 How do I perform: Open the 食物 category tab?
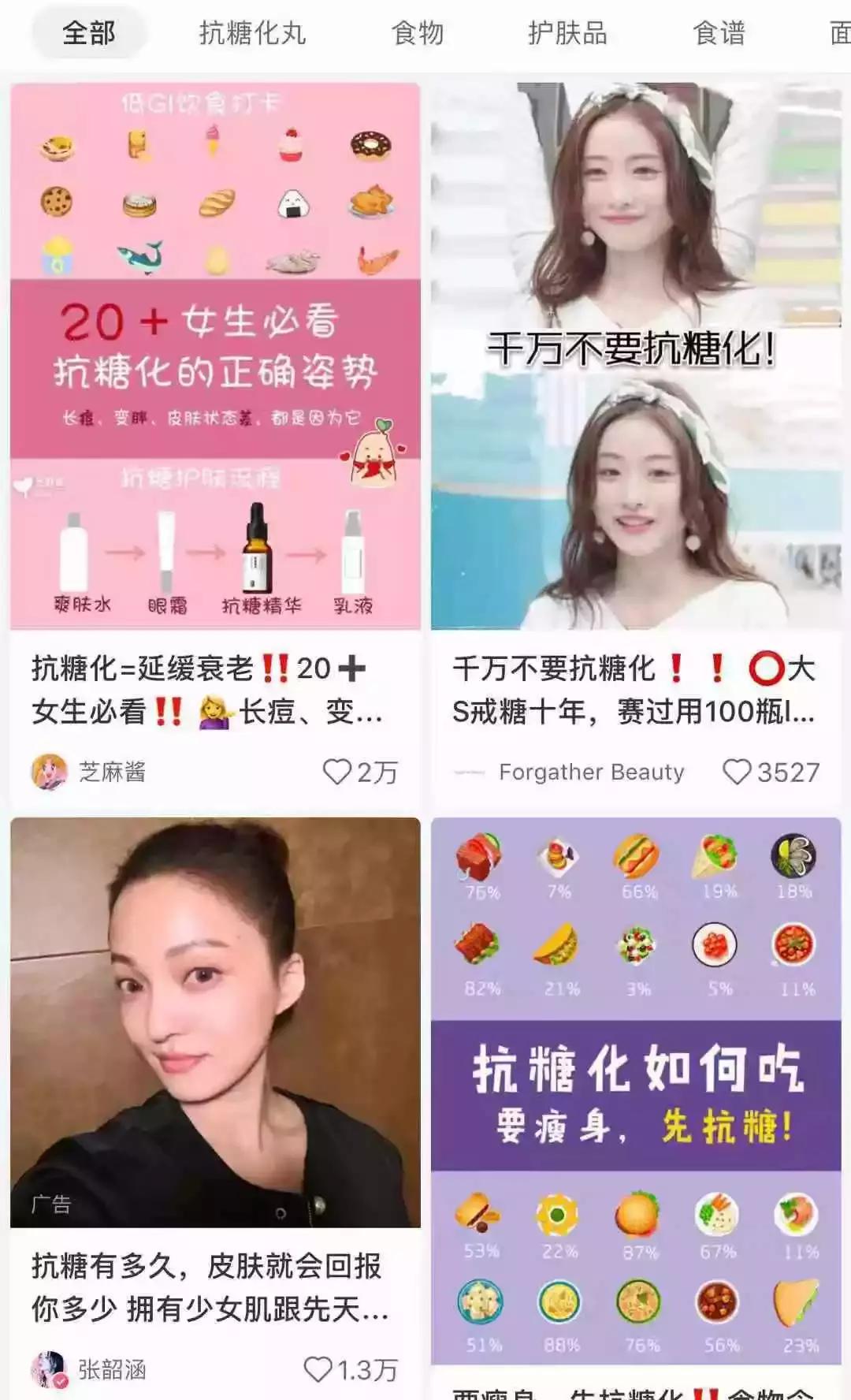(x=420, y=35)
